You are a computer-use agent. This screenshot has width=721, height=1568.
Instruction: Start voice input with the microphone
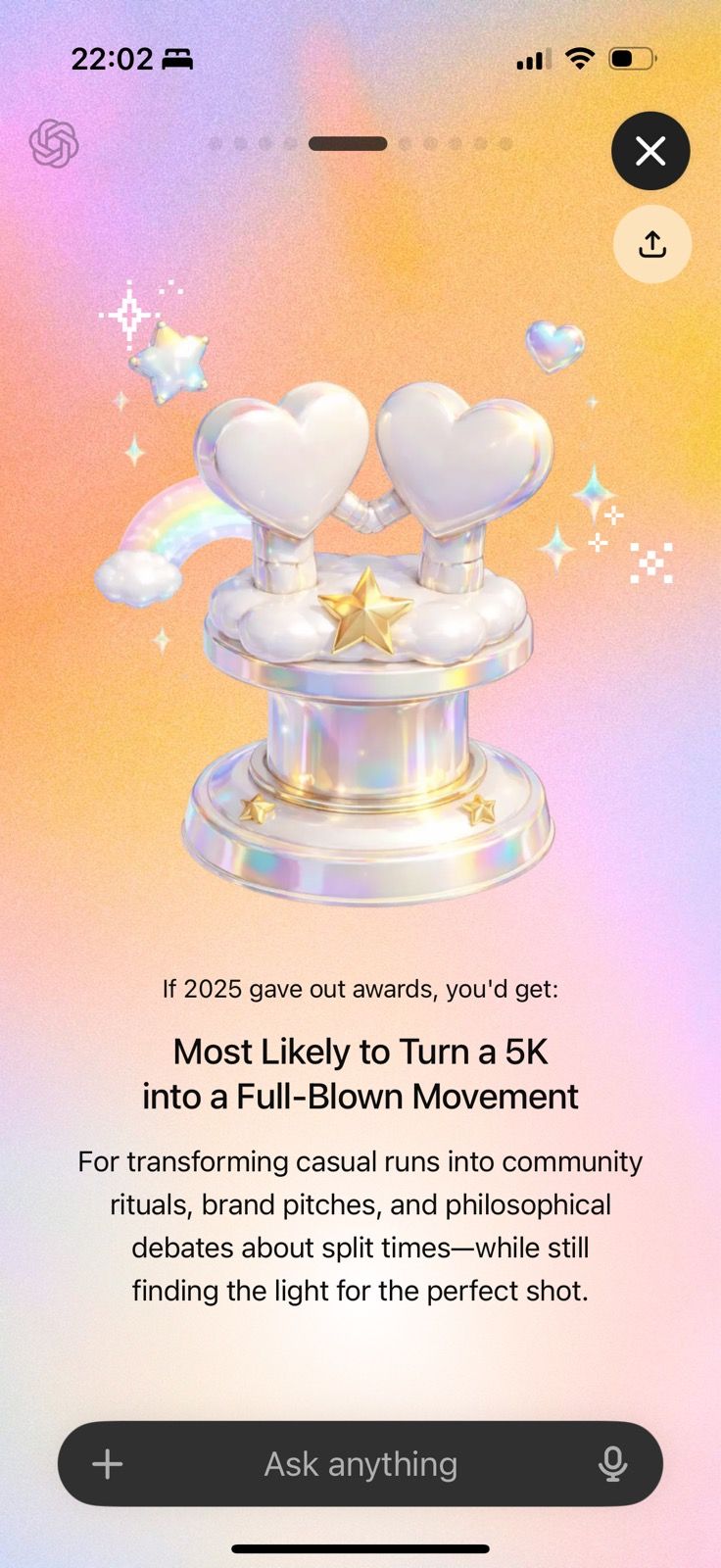pyautogui.click(x=613, y=1464)
